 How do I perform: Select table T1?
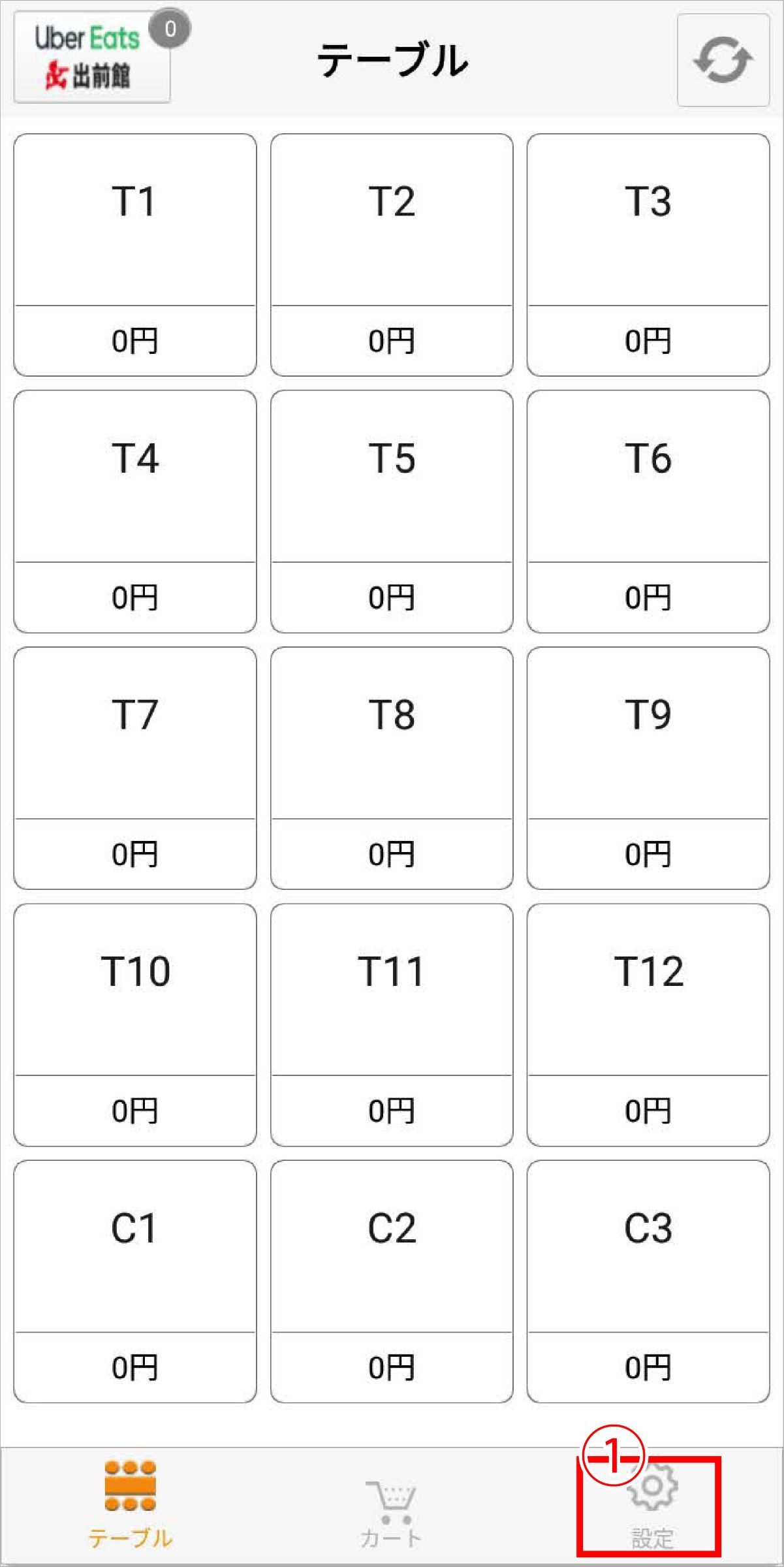(135, 255)
